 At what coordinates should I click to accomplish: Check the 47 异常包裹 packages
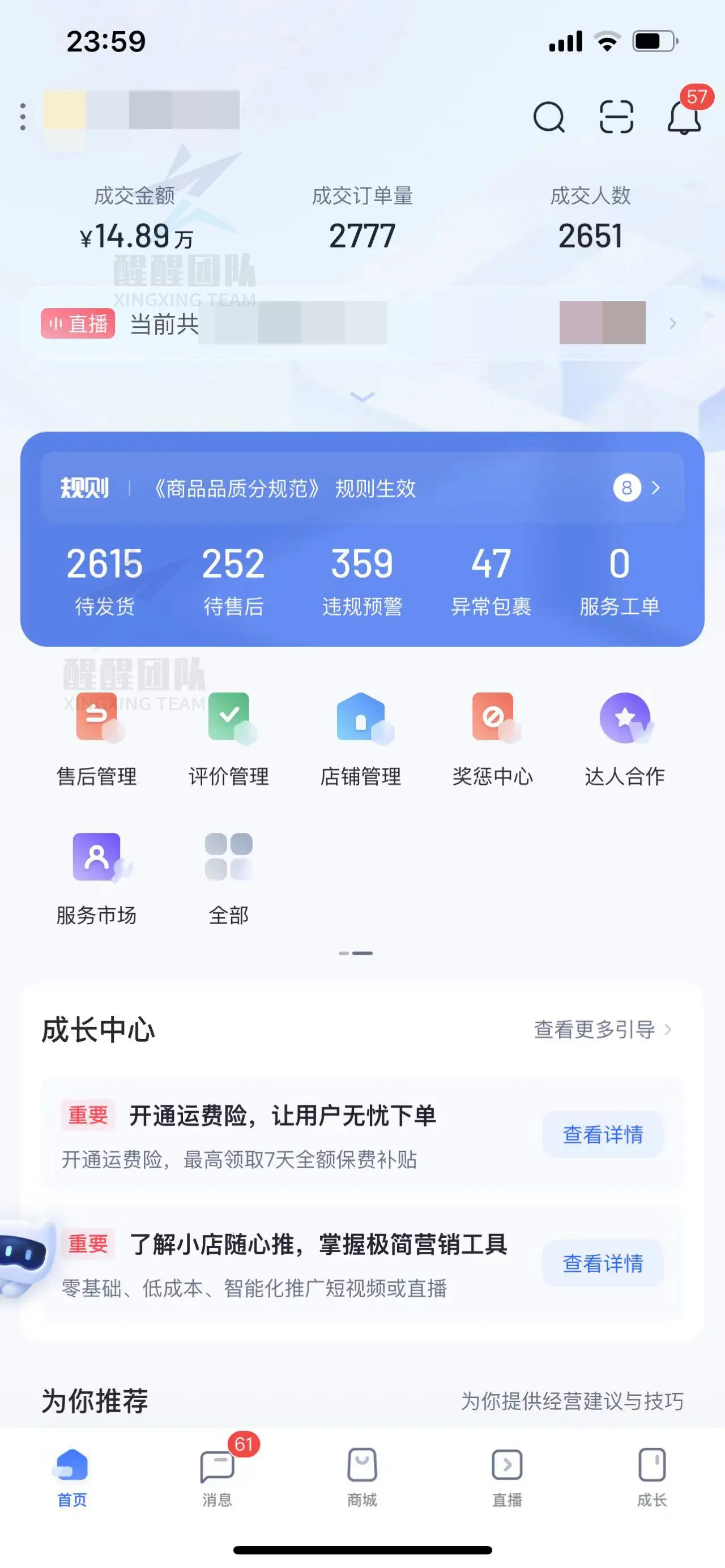point(491,579)
